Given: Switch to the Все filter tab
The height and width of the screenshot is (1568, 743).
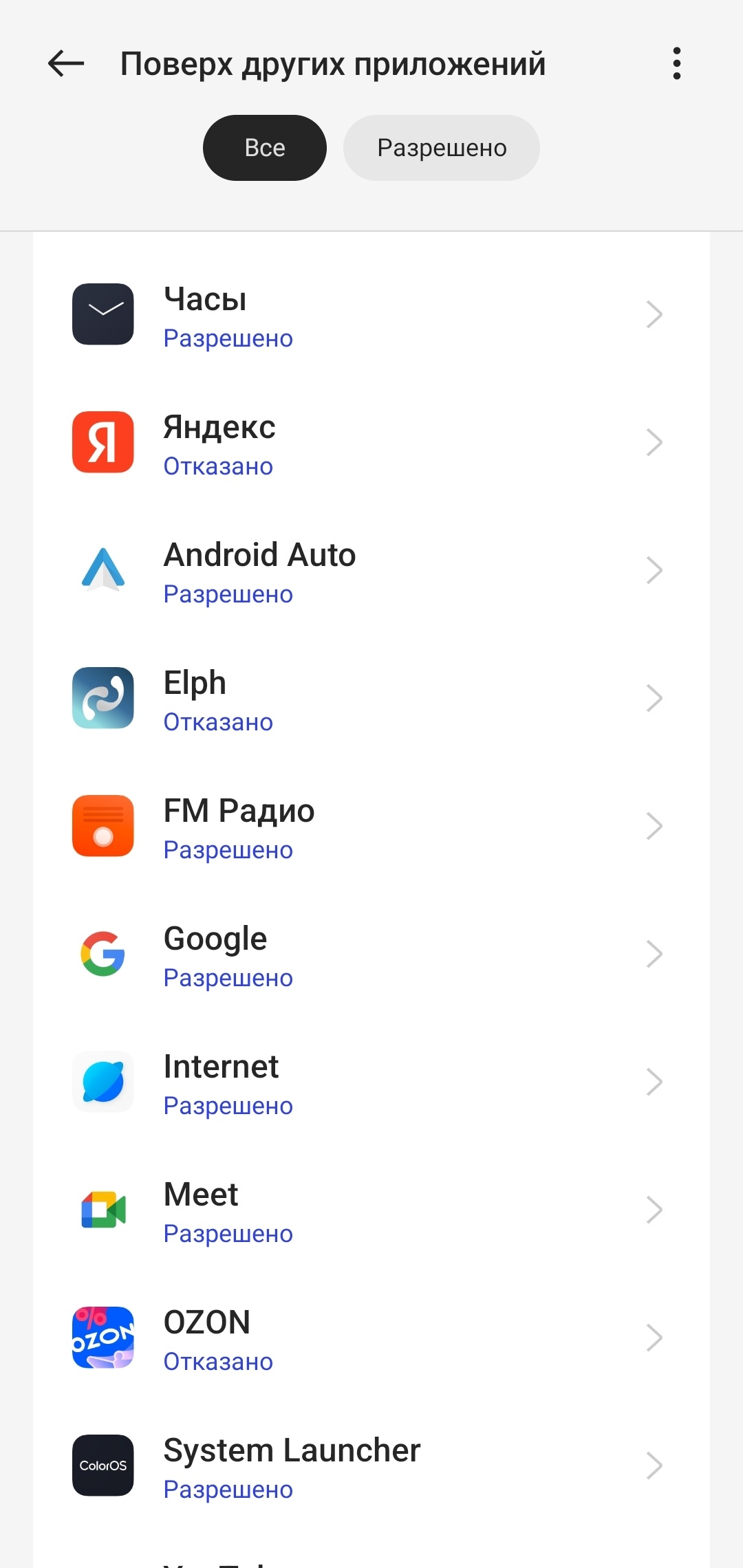Looking at the screenshot, I should click(265, 148).
